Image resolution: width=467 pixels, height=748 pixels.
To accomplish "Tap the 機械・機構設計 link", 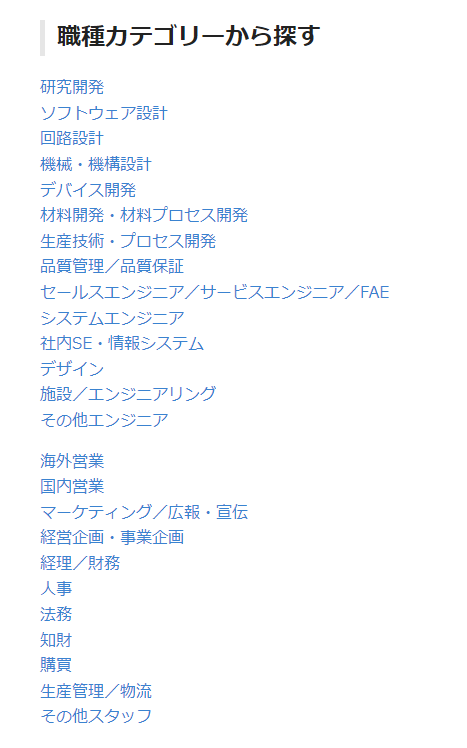I will click(96, 164).
